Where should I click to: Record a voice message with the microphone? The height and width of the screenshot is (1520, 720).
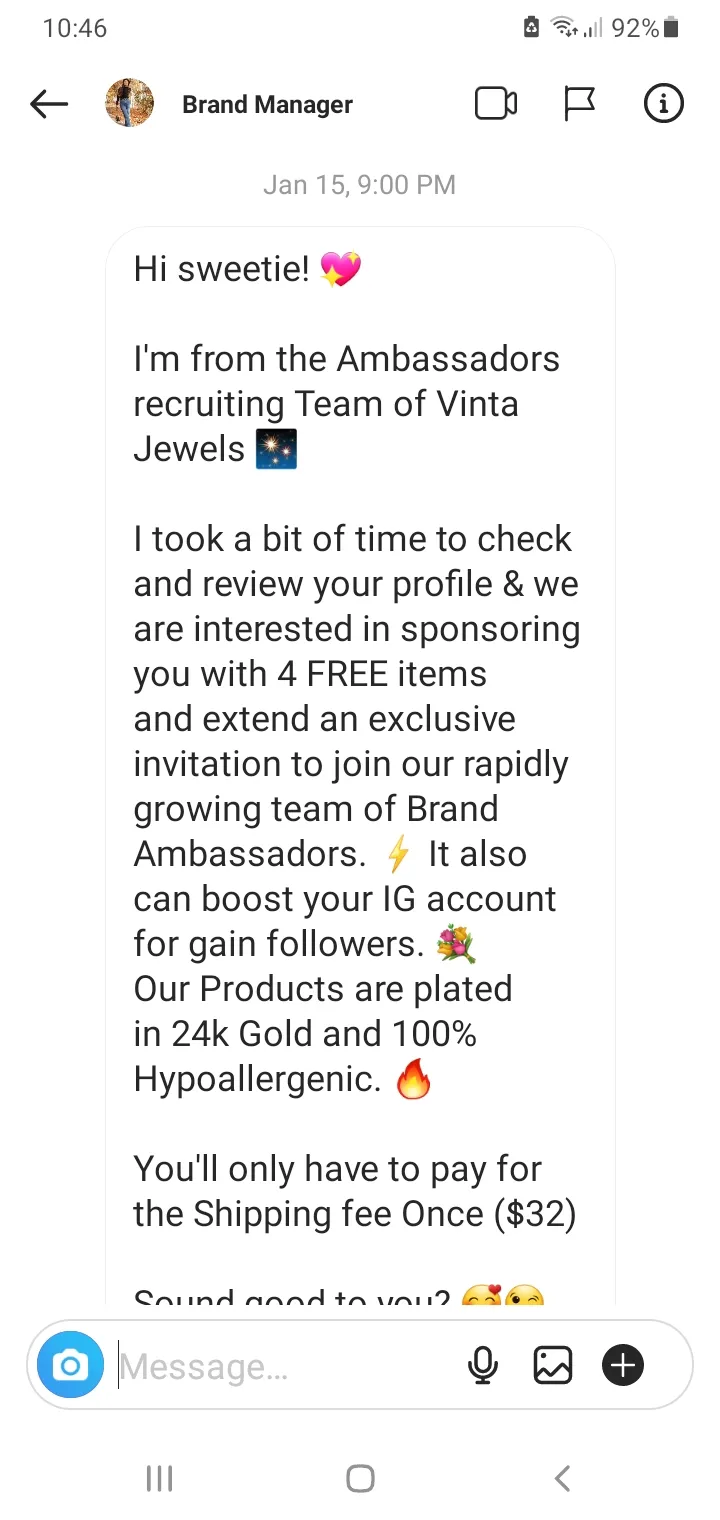click(483, 1365)
